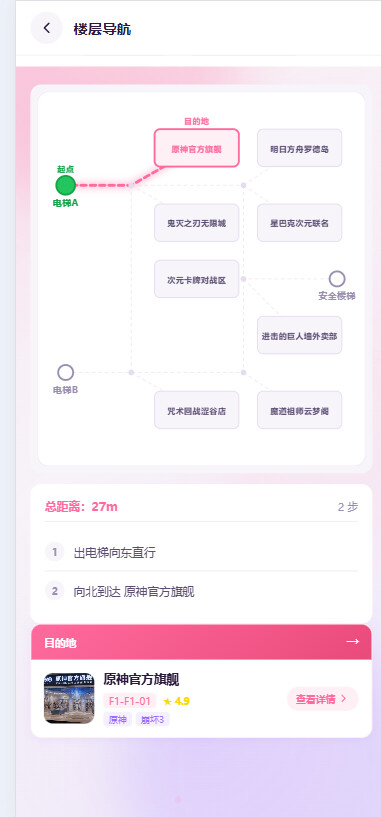Tap the 崩坏3 tag chip
The height and width of the screenshot is (817, 381).
[x=153, y=720]
